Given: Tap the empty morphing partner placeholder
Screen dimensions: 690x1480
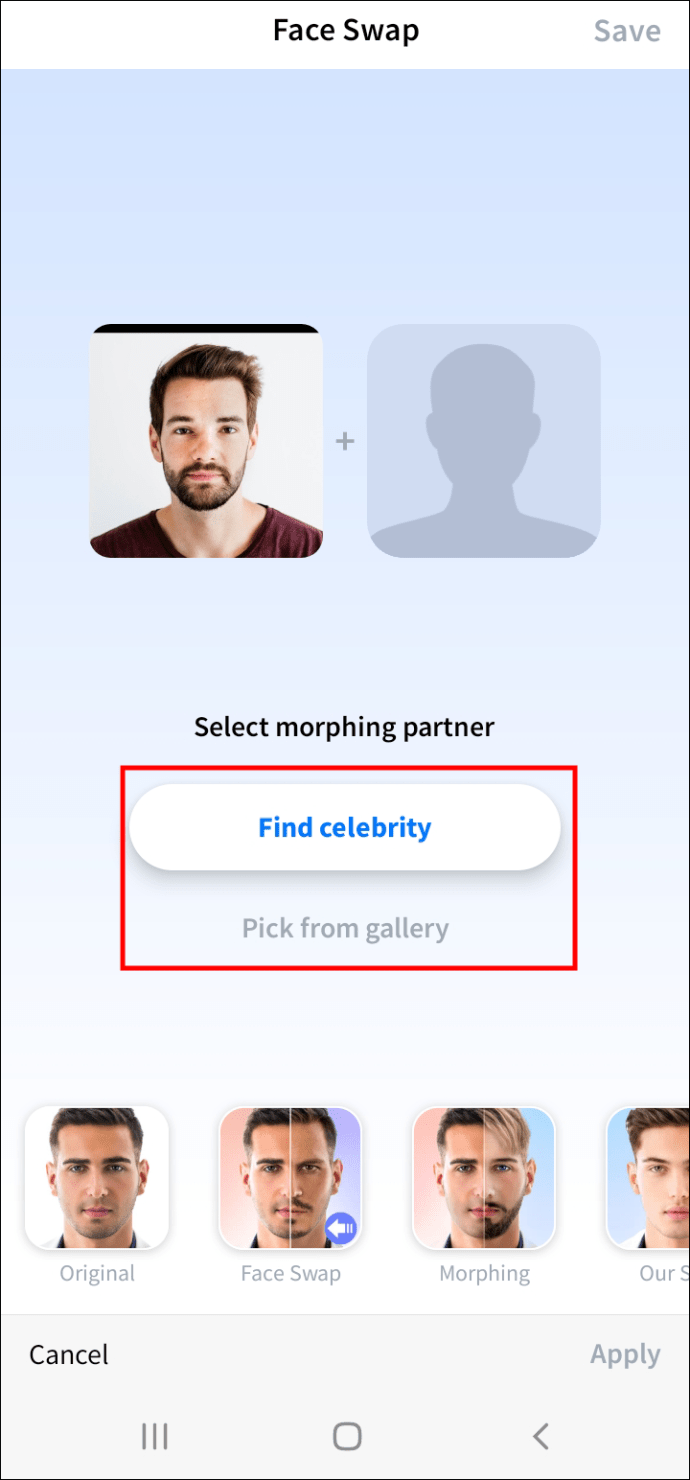Looking at the screenshot, I should click(484, 441).
